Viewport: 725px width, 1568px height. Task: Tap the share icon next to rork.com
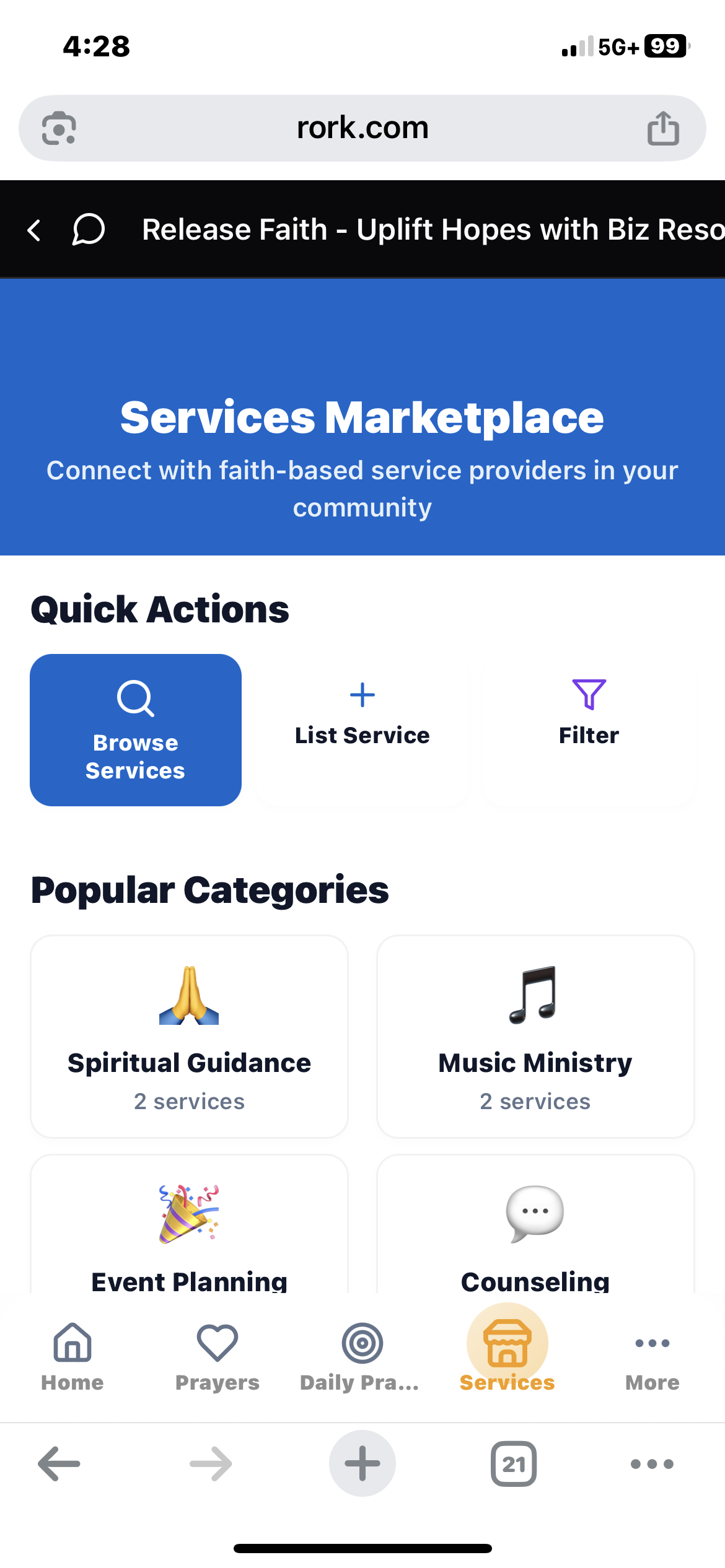663,128
